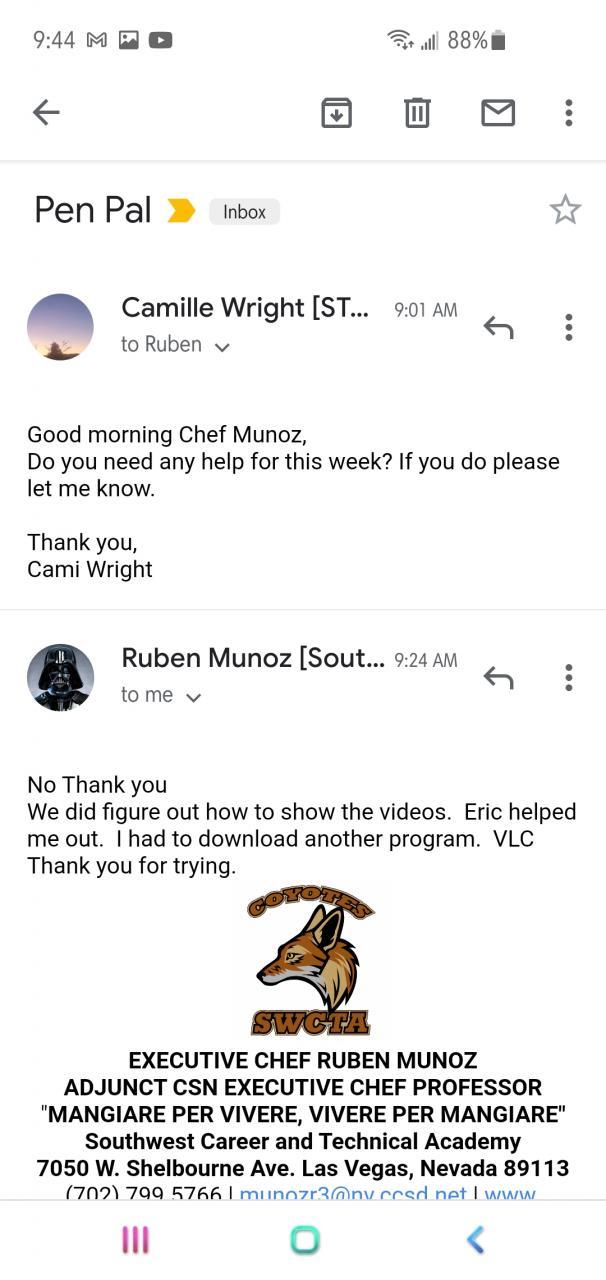Archive this Pen Pal conversation

tap(336, 113)
